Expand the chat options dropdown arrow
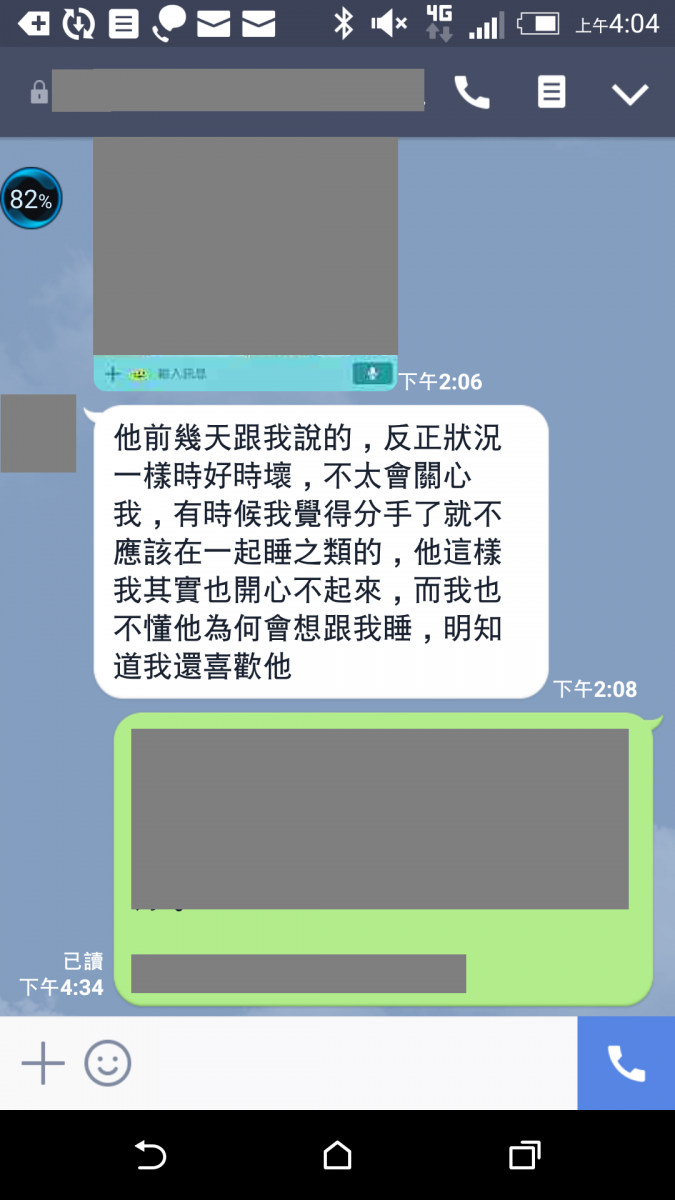The image size is (675, 1200). (630, 94)
